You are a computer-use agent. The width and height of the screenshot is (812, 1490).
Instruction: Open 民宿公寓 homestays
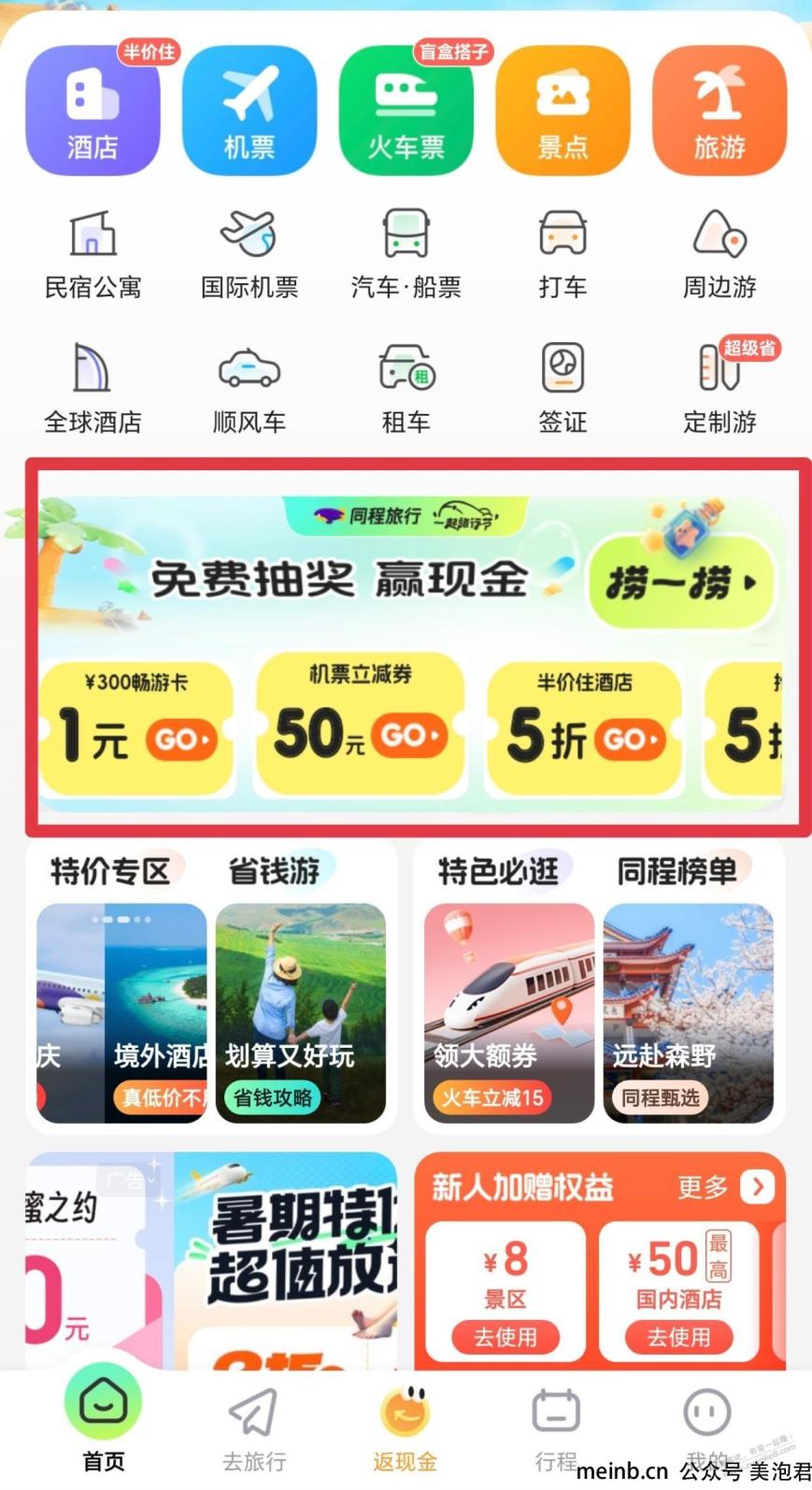pos(93,254)
